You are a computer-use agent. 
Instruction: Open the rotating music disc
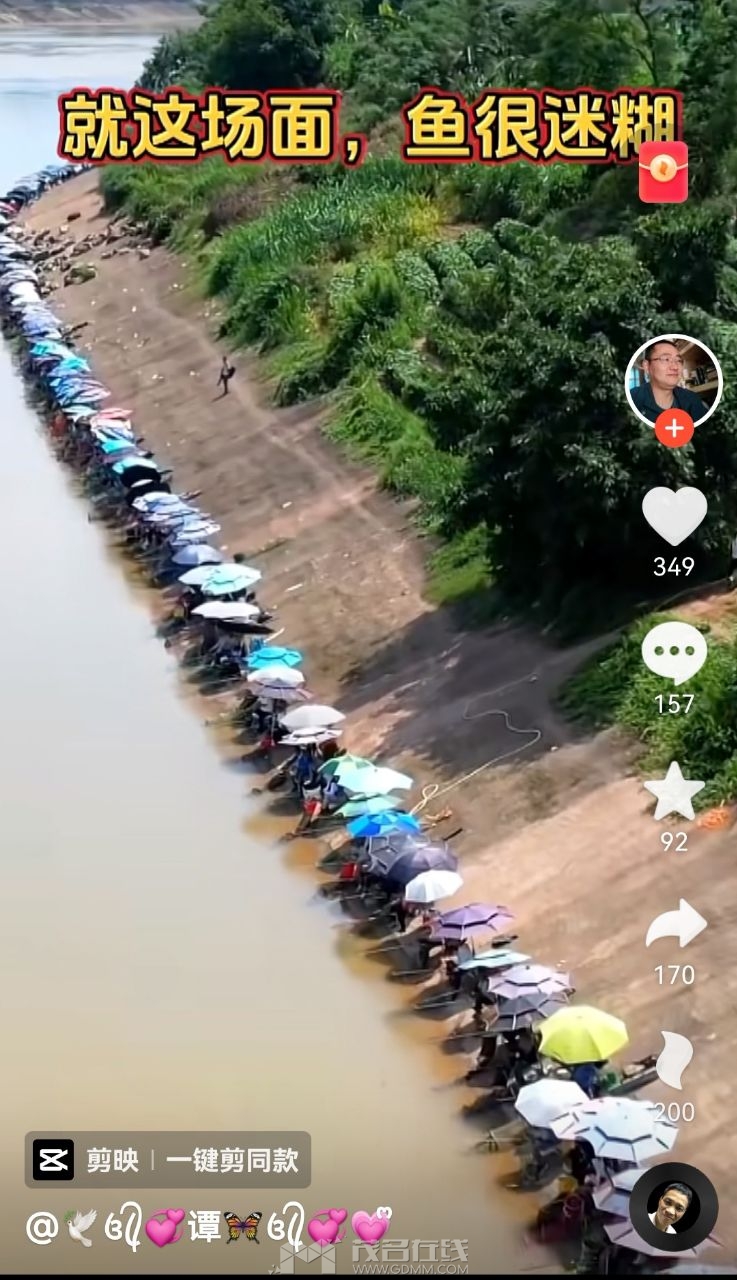tap(673, 1207)
